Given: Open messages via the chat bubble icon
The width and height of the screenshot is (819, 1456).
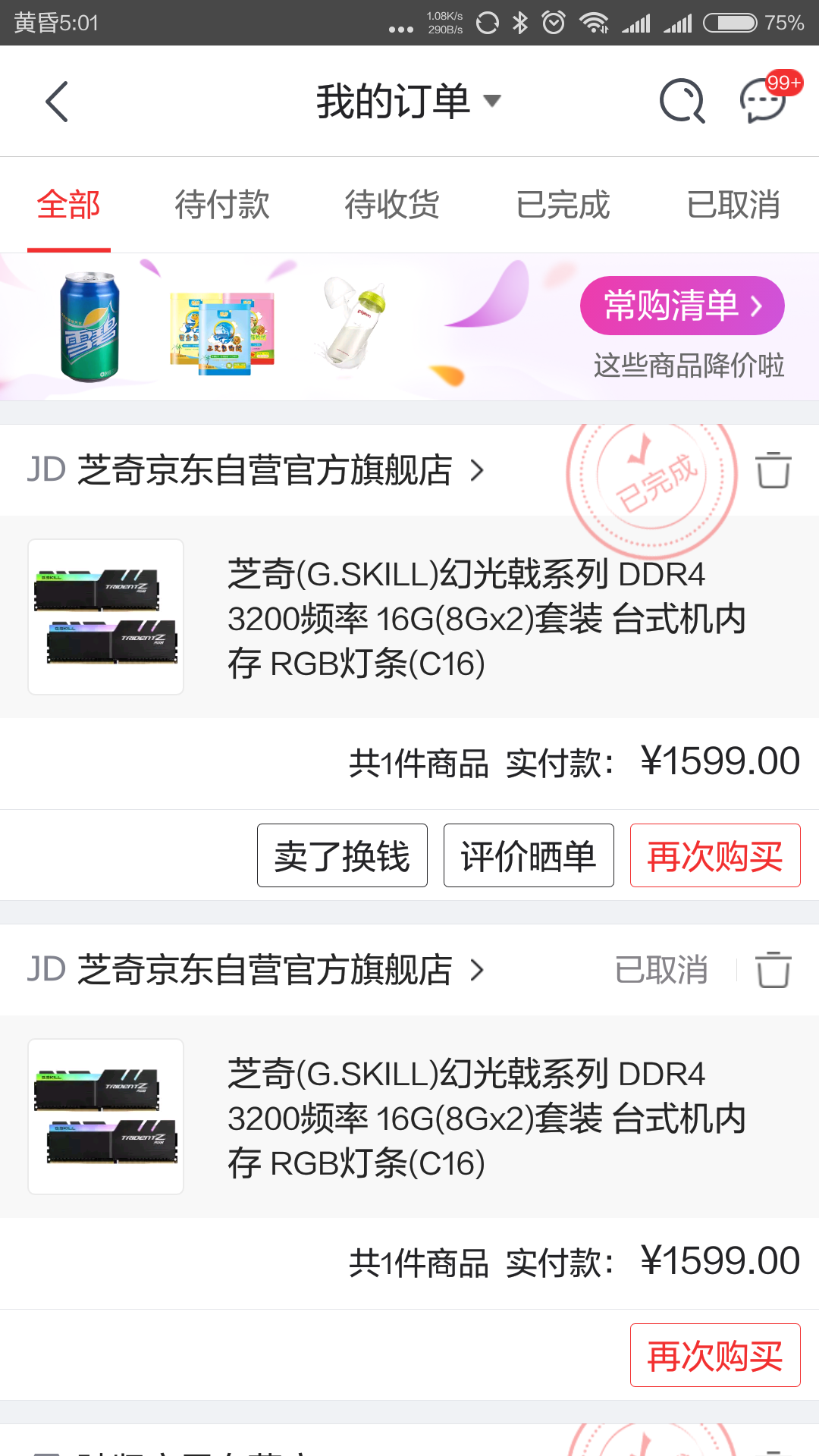Looking at the screenshot, I should point(762,102).
